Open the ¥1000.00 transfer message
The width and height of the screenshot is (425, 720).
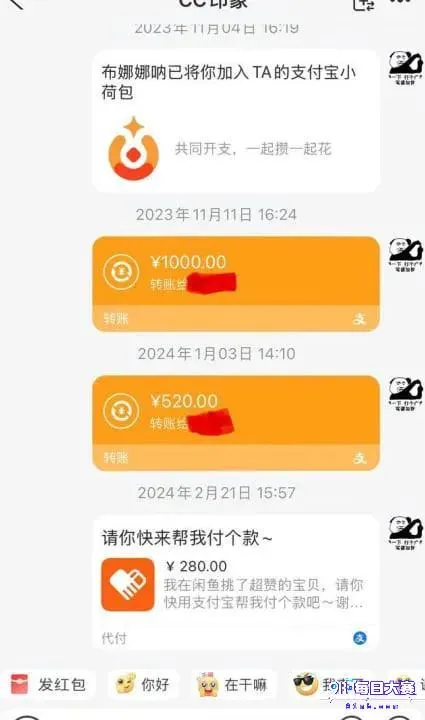[x=236, y=284]
